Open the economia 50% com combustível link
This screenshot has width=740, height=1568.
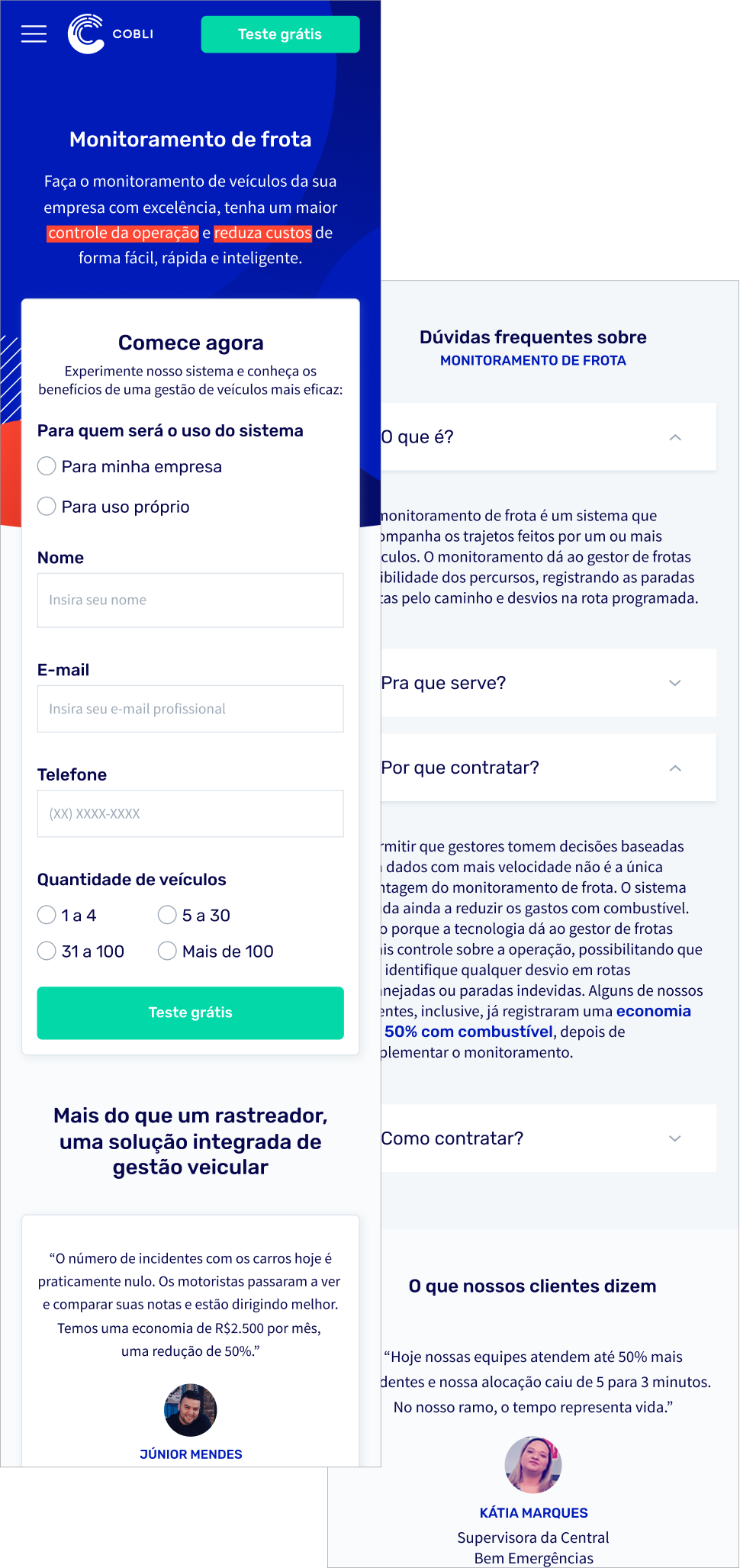click(x=539, y=1022)
